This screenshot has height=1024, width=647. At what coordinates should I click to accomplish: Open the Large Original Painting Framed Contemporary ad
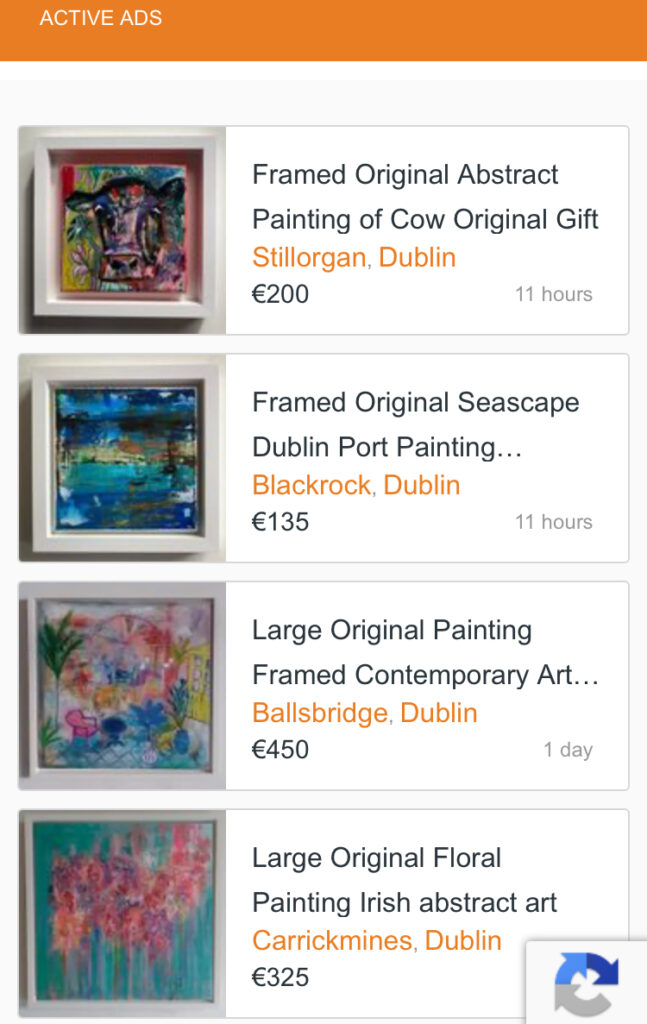425,653
